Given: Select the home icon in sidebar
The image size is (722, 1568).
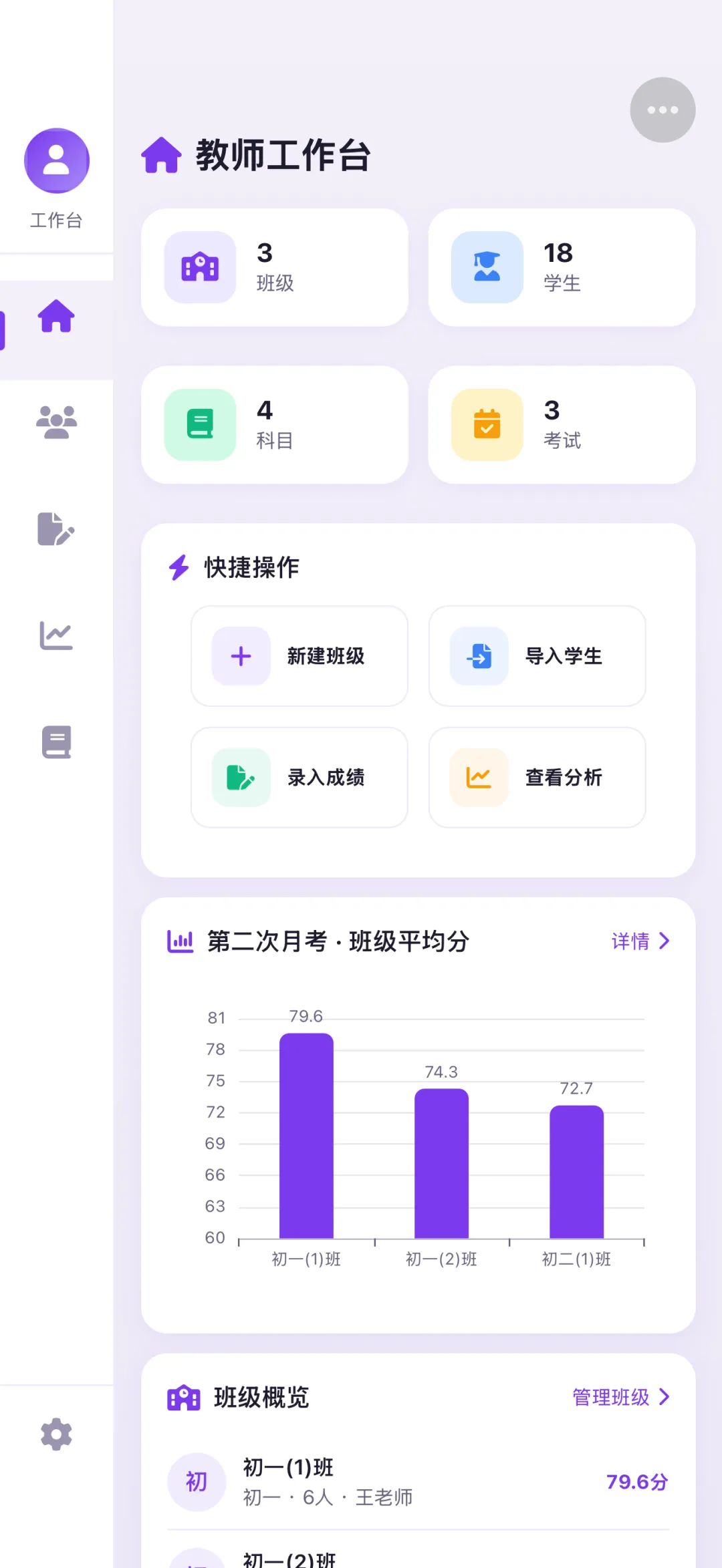Looking at the screenshot, I should pyautogui.click(x=57, y=316).
